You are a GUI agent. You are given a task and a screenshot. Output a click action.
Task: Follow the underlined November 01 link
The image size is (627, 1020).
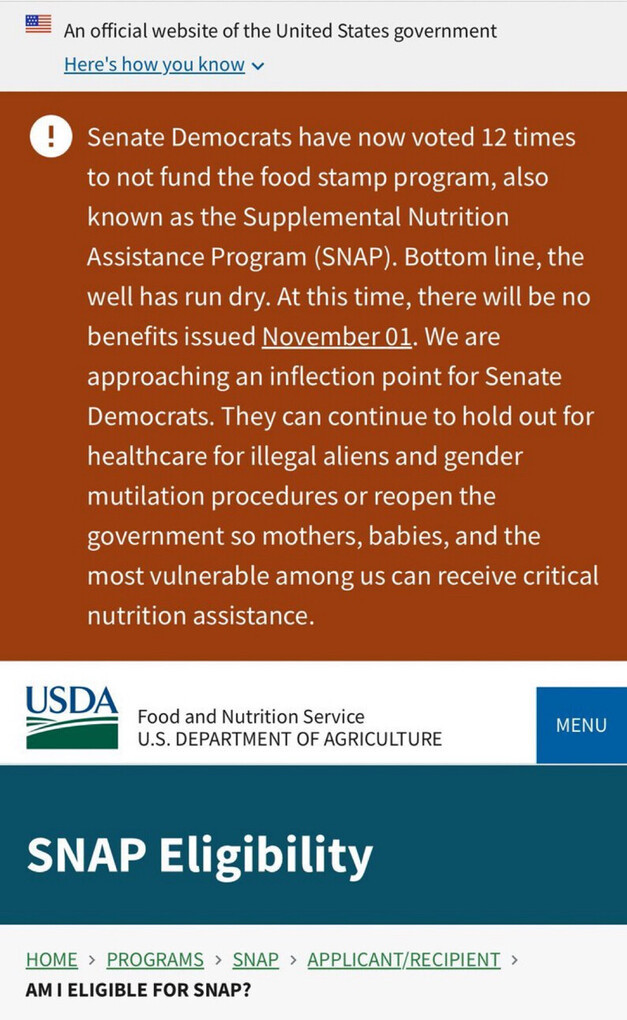click(x=336, y=337)
